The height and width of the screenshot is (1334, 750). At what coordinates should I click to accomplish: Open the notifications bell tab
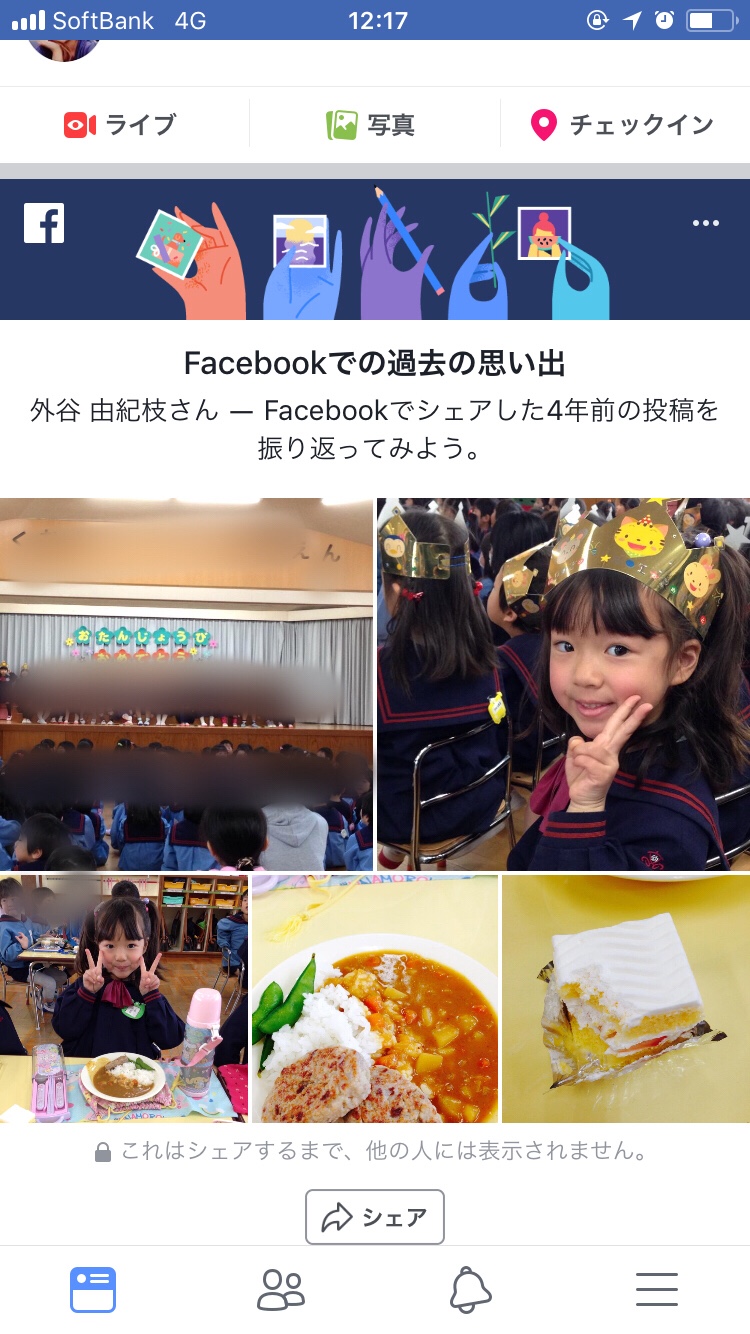click(x=470, y=1290)
